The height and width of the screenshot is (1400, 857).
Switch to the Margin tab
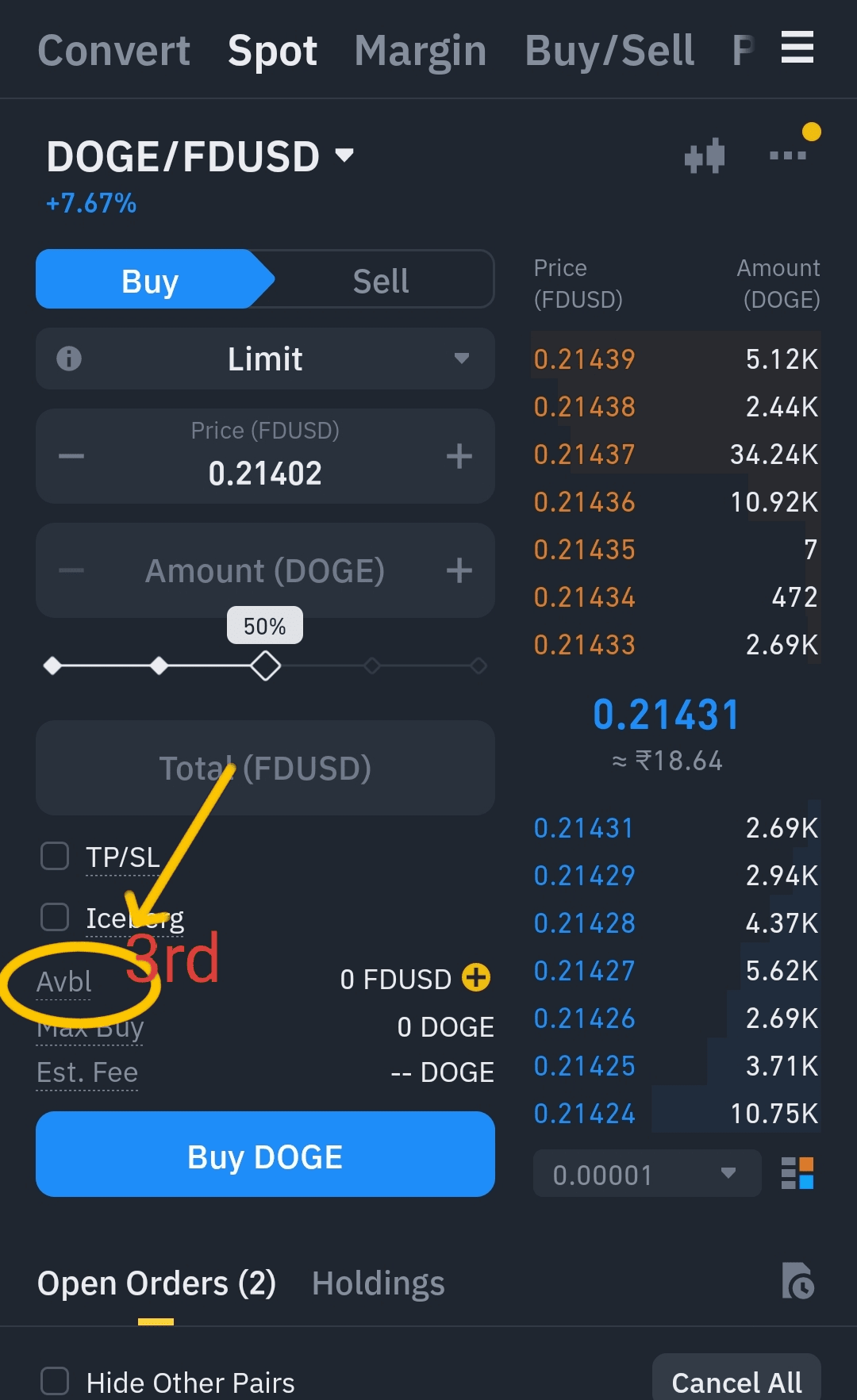tap(420, 51)
